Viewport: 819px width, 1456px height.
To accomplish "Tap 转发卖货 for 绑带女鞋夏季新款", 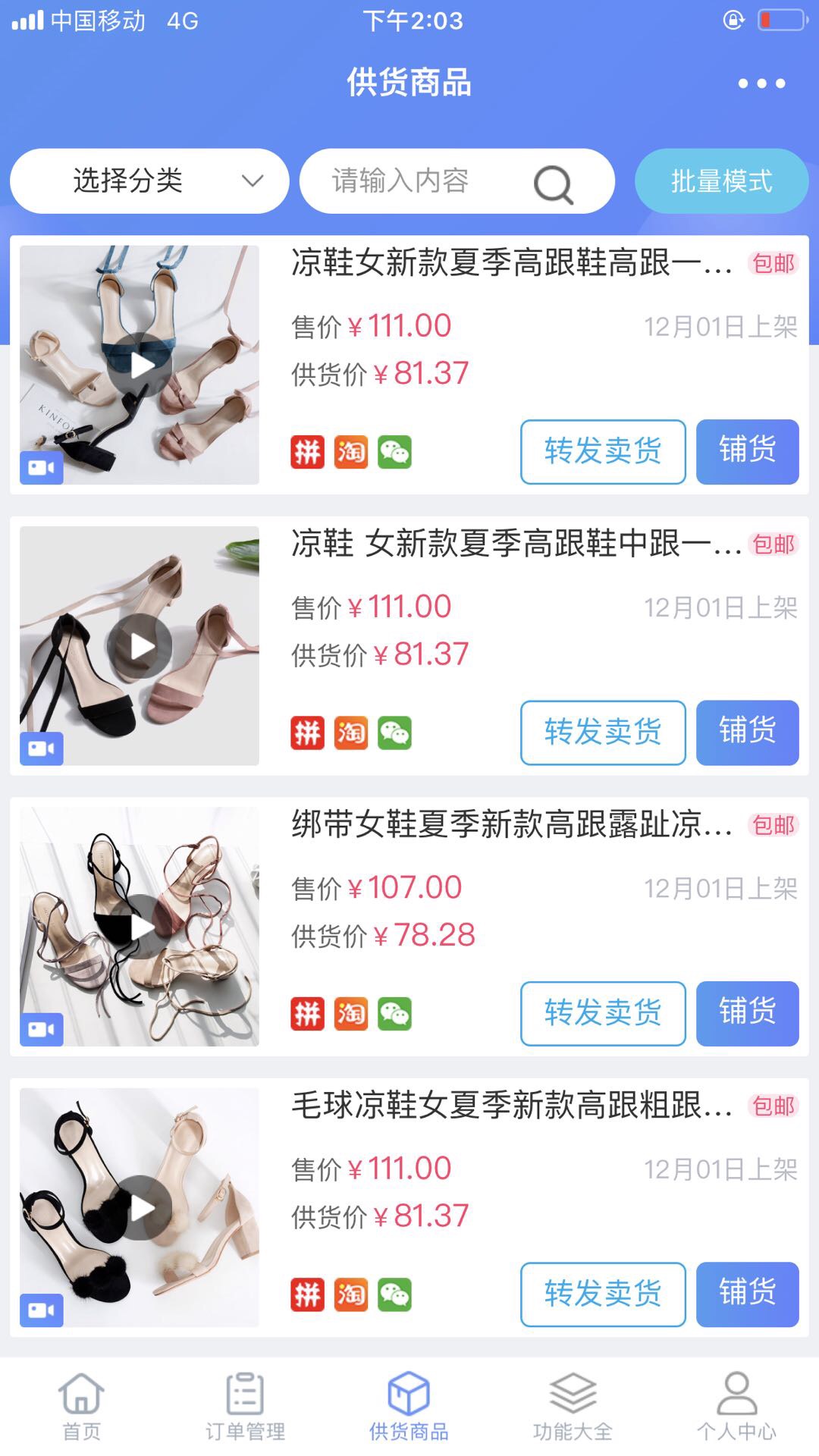I will (603, 1013).
